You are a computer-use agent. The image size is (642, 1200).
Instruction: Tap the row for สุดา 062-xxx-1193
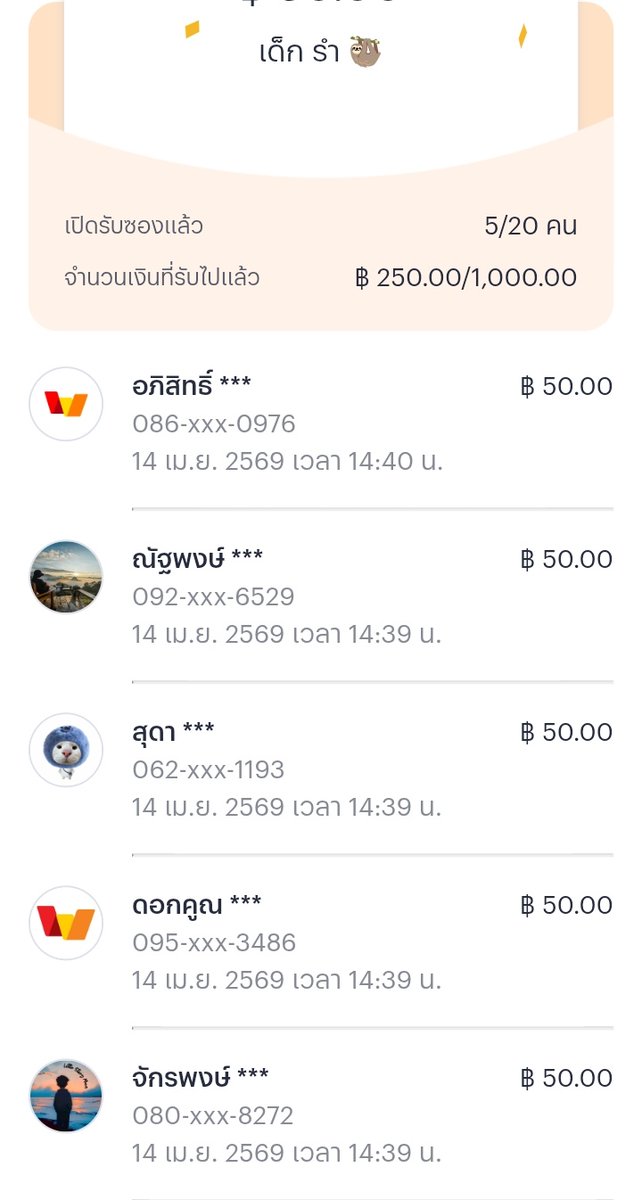320,769
